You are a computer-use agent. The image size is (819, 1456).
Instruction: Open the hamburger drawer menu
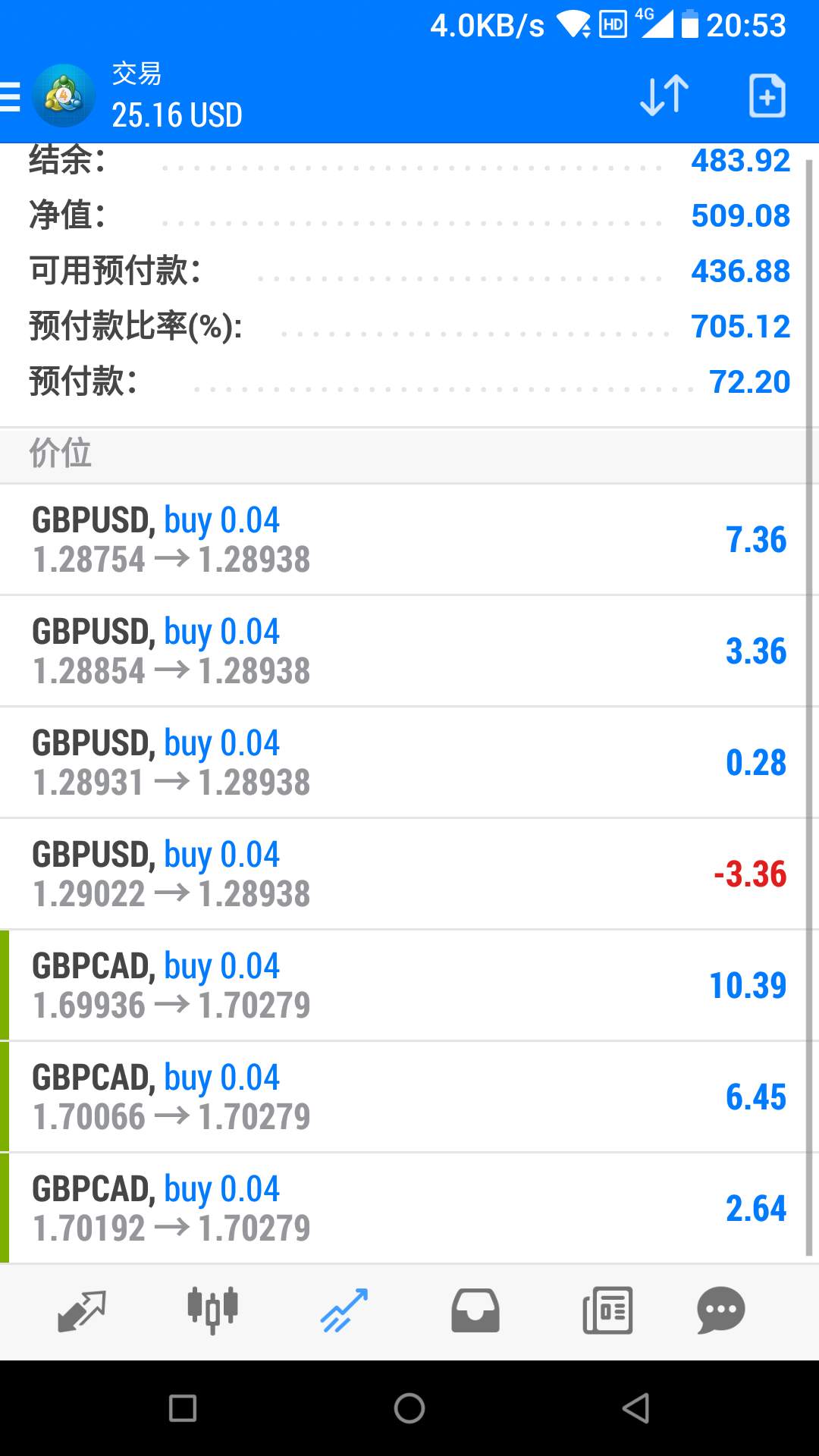point(10,96)
